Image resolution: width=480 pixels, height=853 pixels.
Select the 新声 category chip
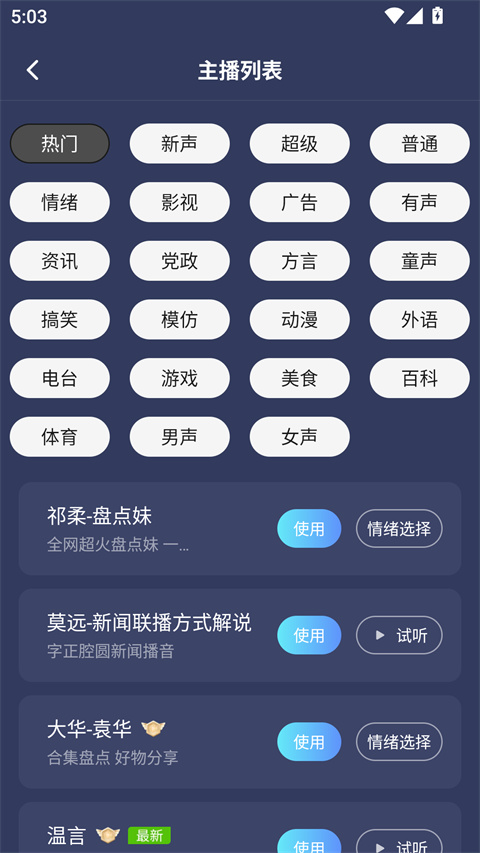(x=180, y=144)
